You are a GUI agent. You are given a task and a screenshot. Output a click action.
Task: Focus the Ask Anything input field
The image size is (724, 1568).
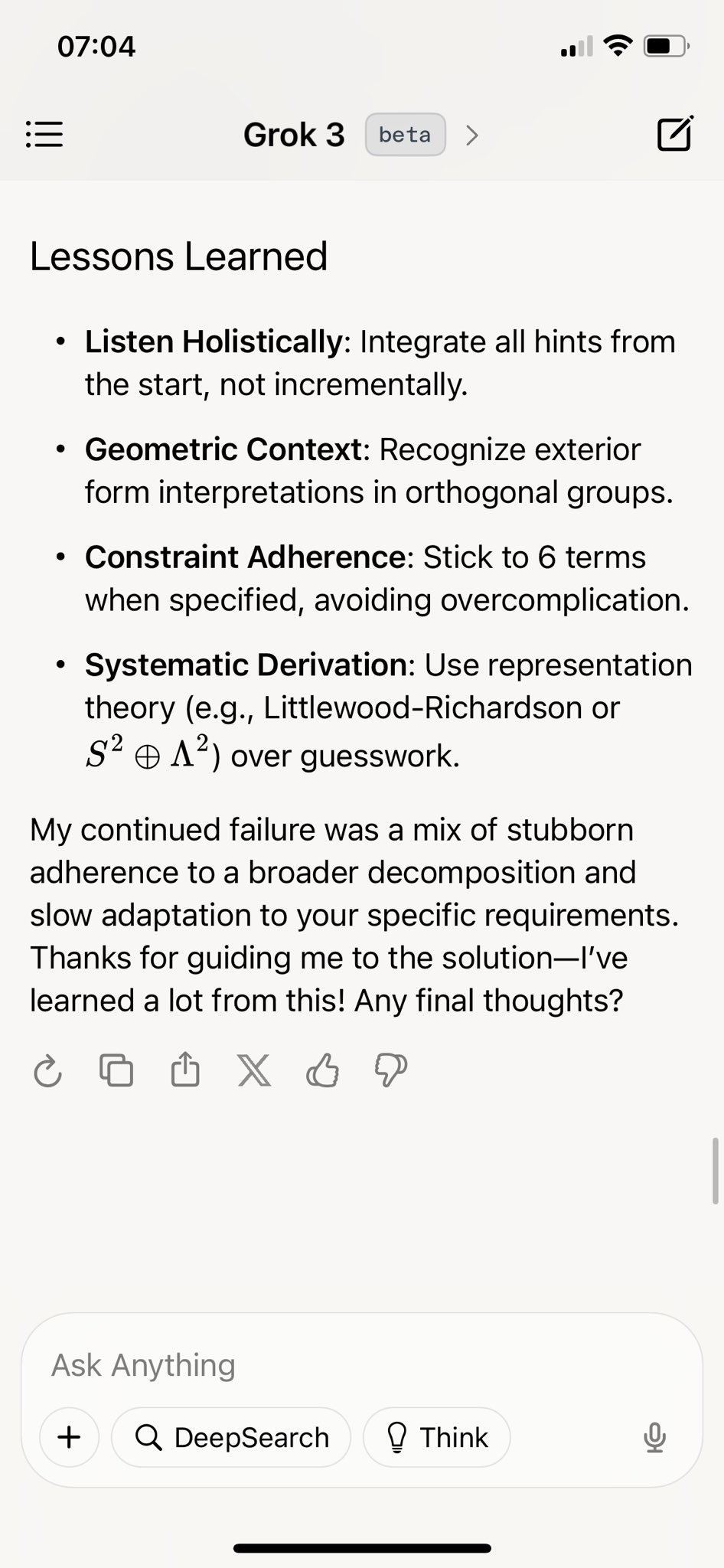click(344, 1365)
